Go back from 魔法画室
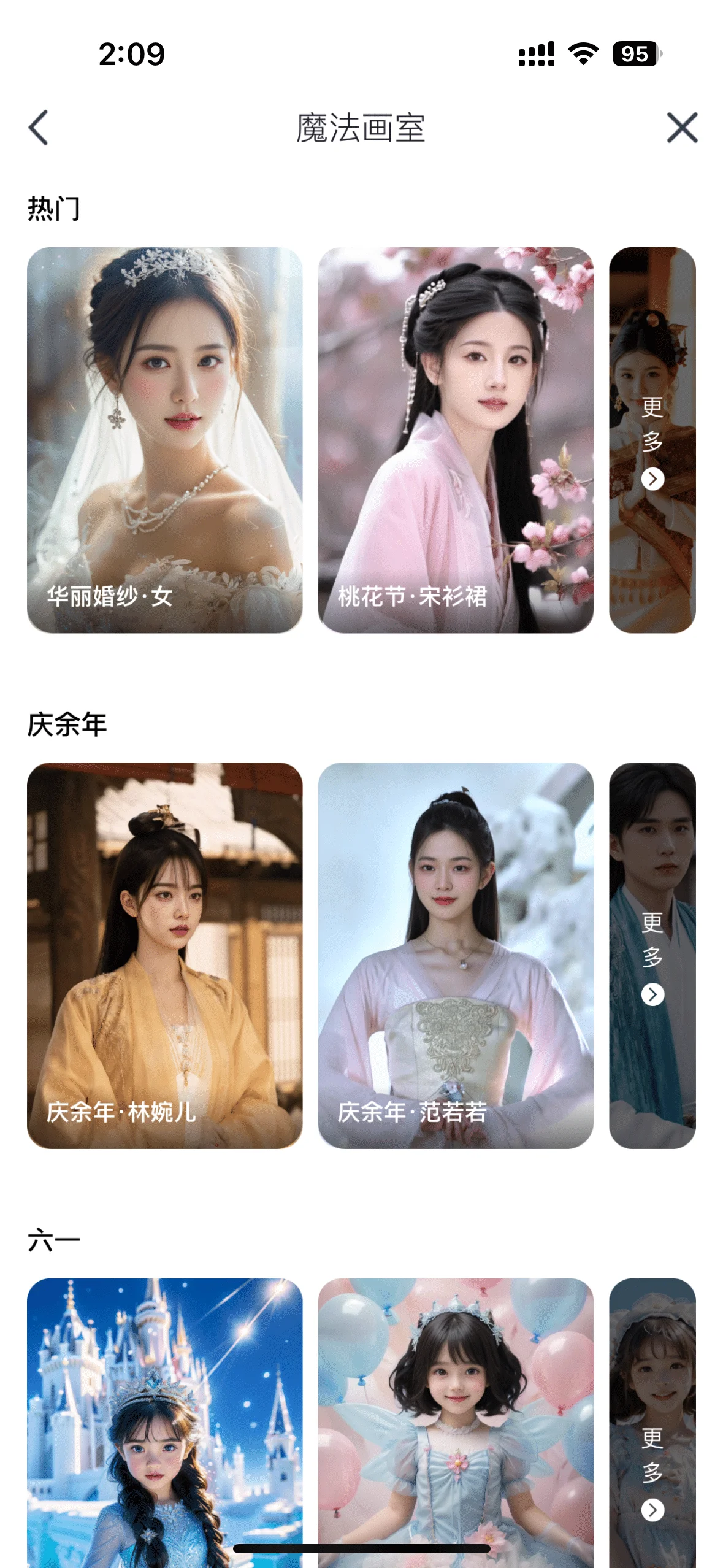The height and width of the screenshot is (1568, 723). point(39,128)
